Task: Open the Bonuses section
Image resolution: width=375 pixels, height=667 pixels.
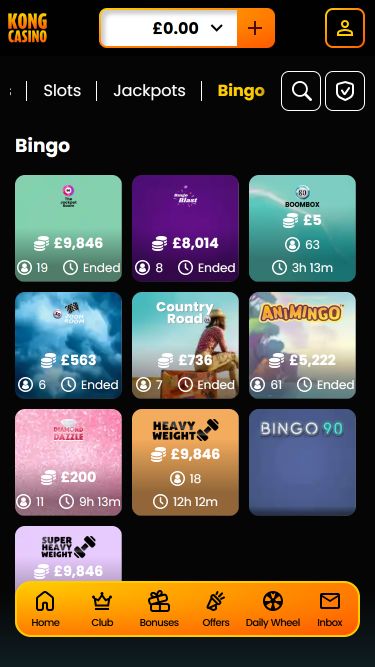Action: pos(159,609)
